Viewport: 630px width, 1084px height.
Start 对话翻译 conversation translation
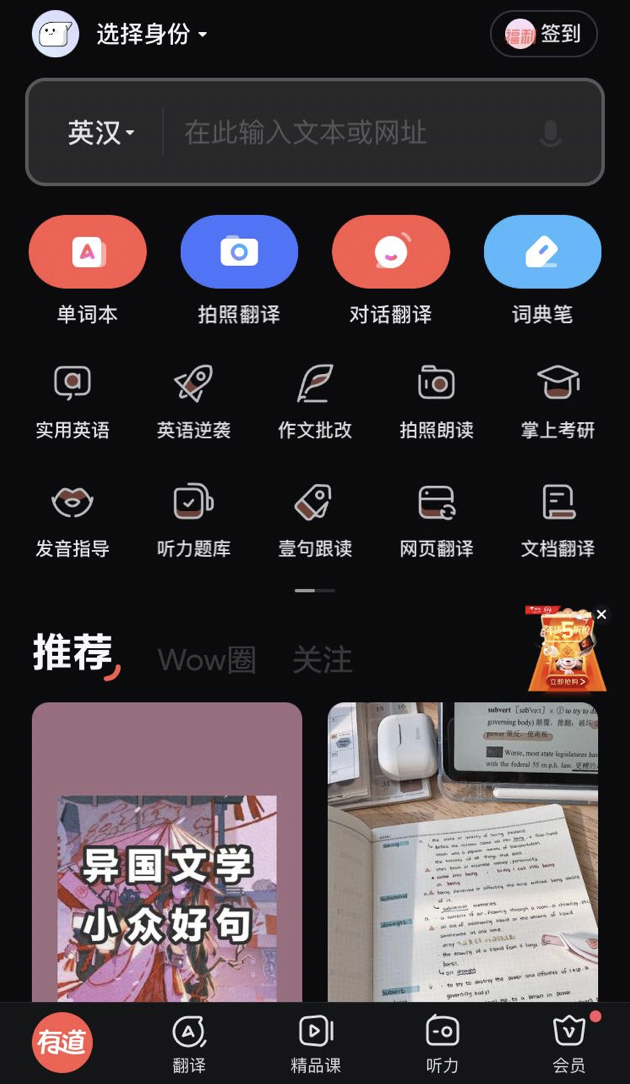coord(391,253)
